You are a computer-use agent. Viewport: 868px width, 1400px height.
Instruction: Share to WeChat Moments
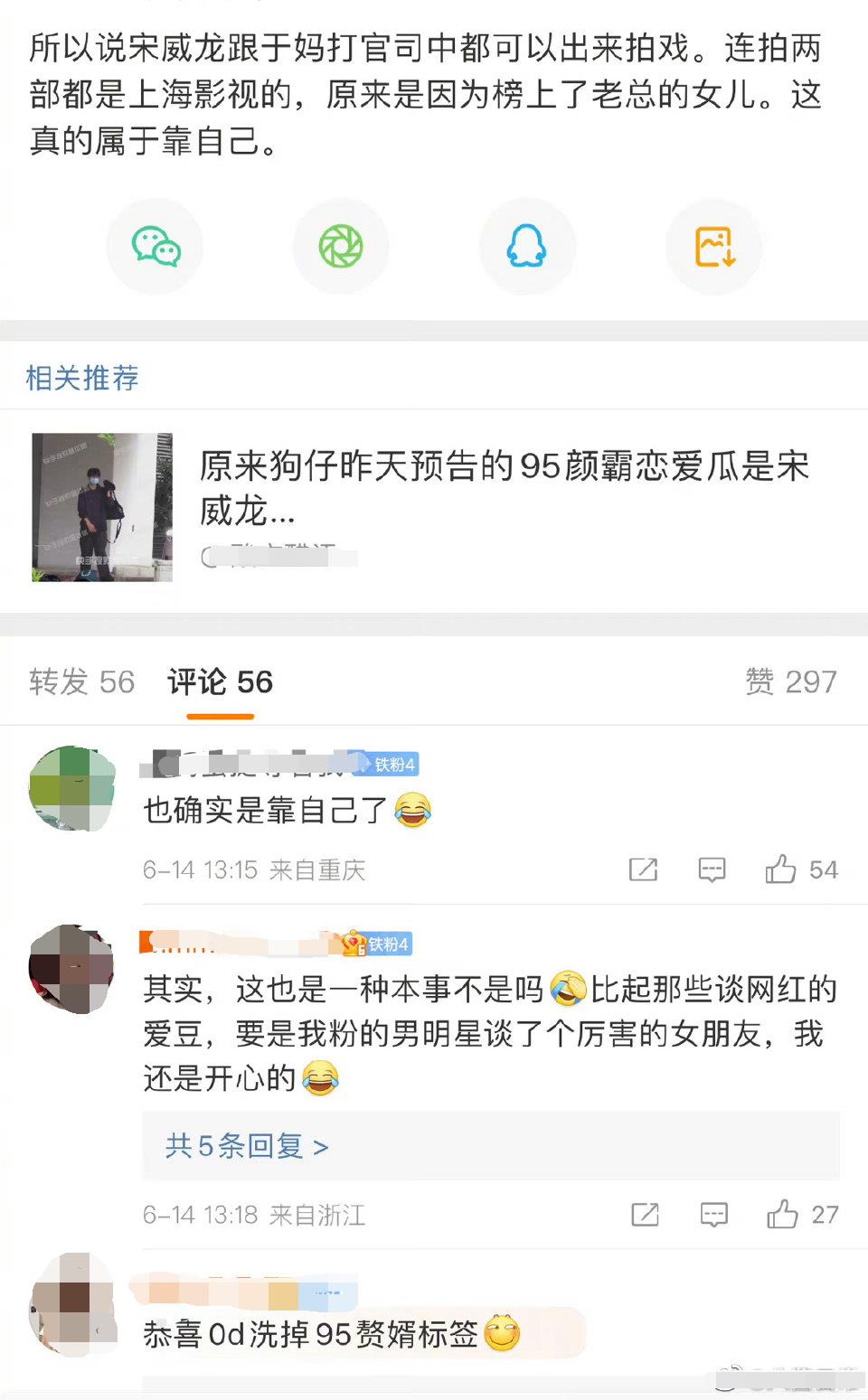[x=341, y=247]
